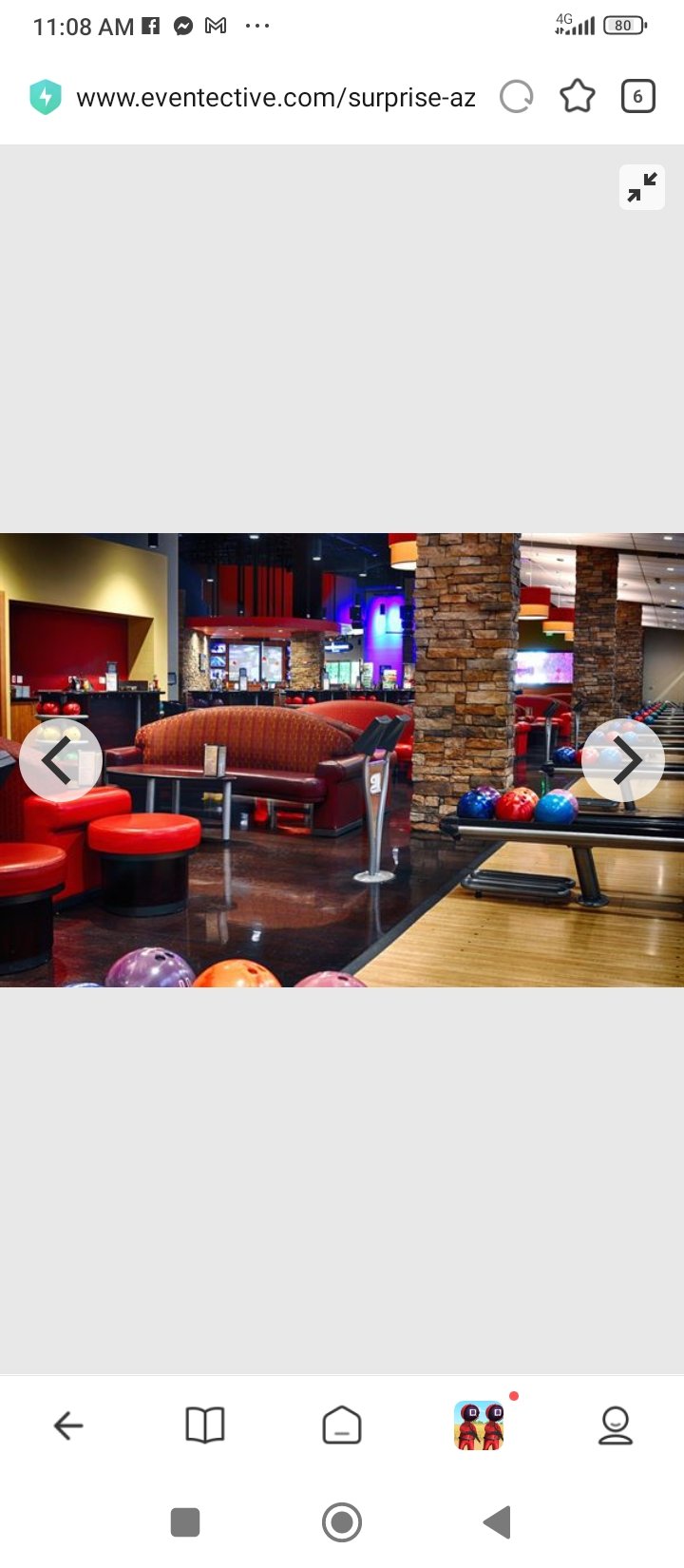Image resolution: width=684 pixels, height=1568 pixels.
Task: Tap the Android recent apps square button
Action: tap(184, 1522)
